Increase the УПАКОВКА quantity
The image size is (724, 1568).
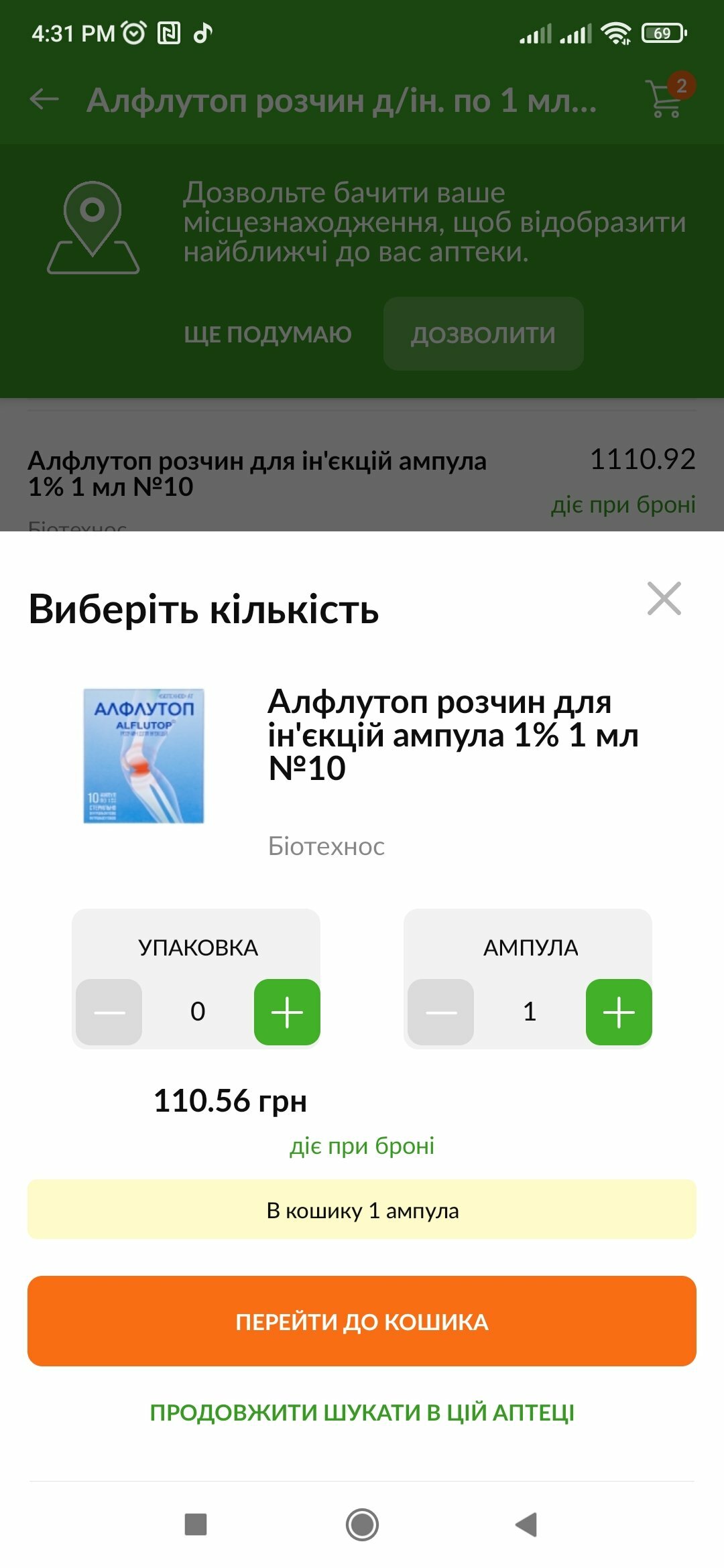(287, 1012)
